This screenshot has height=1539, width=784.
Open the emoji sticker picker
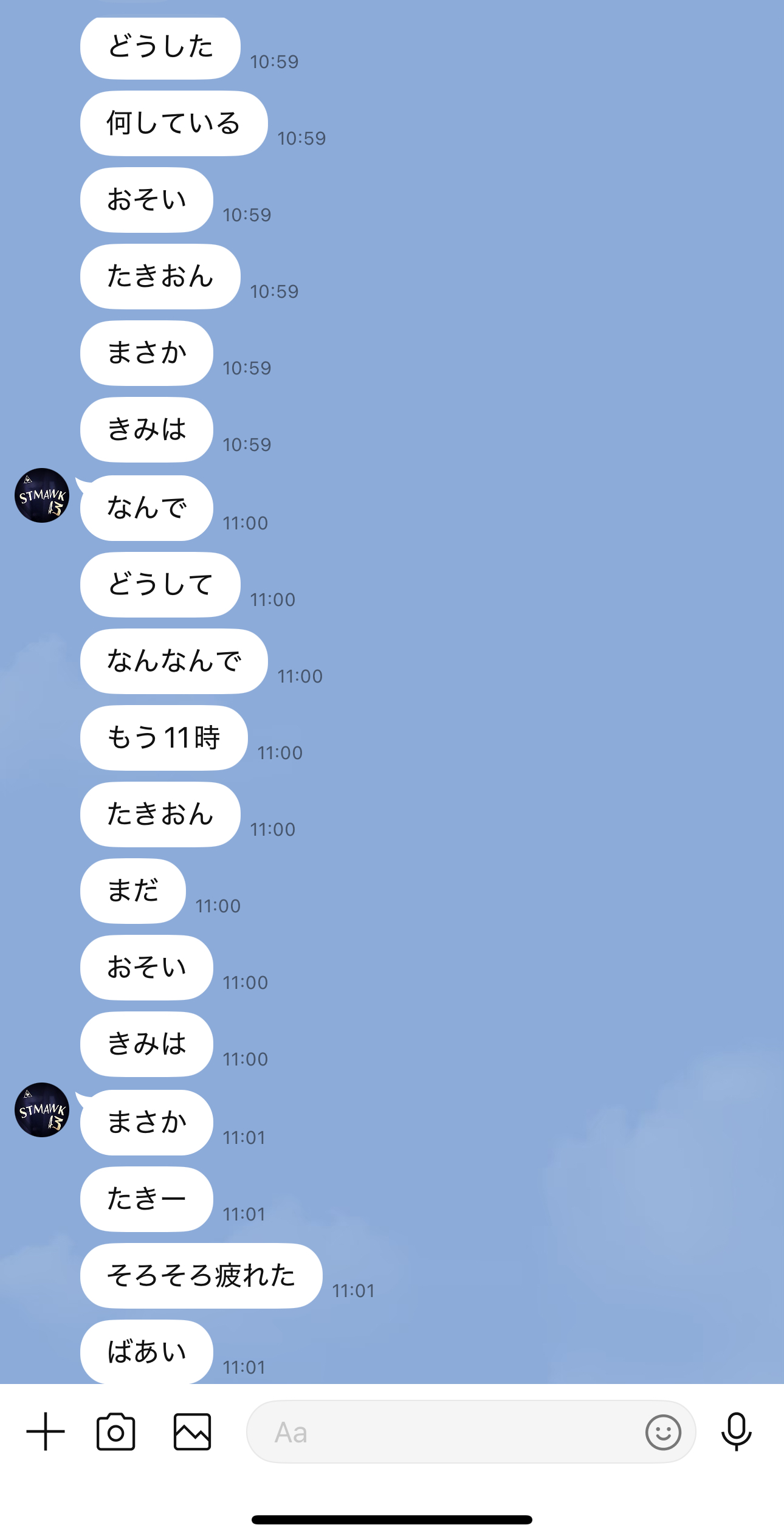coord(663,1432)
